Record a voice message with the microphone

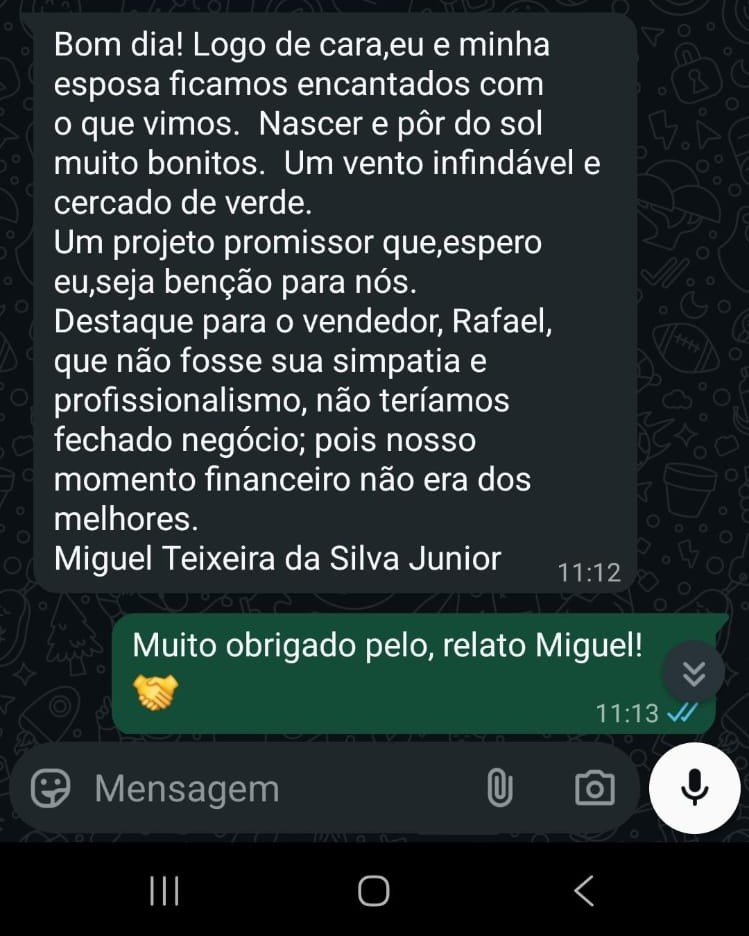click(693, 789)
